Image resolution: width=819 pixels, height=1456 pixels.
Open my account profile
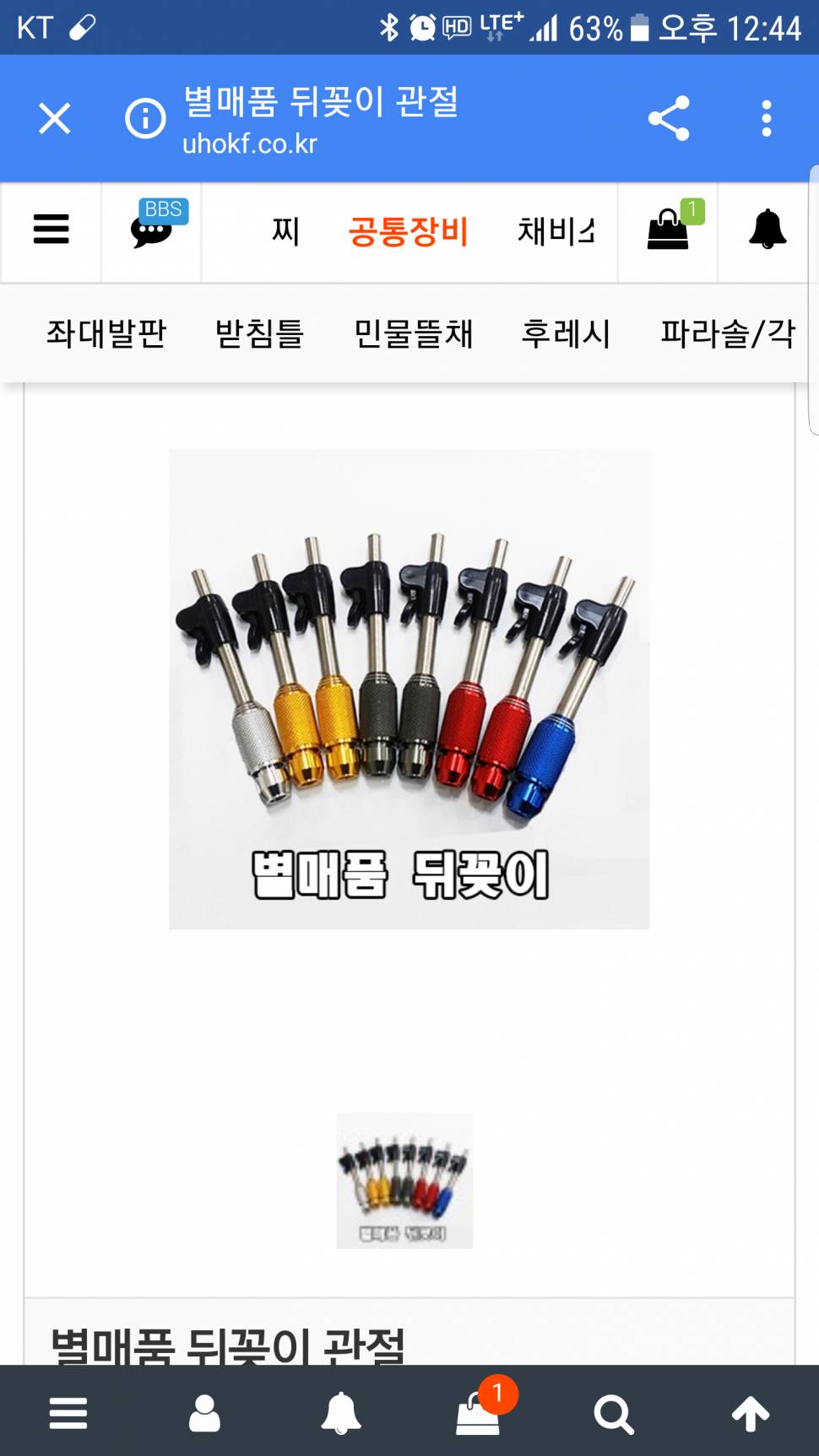coord(204,1413)
